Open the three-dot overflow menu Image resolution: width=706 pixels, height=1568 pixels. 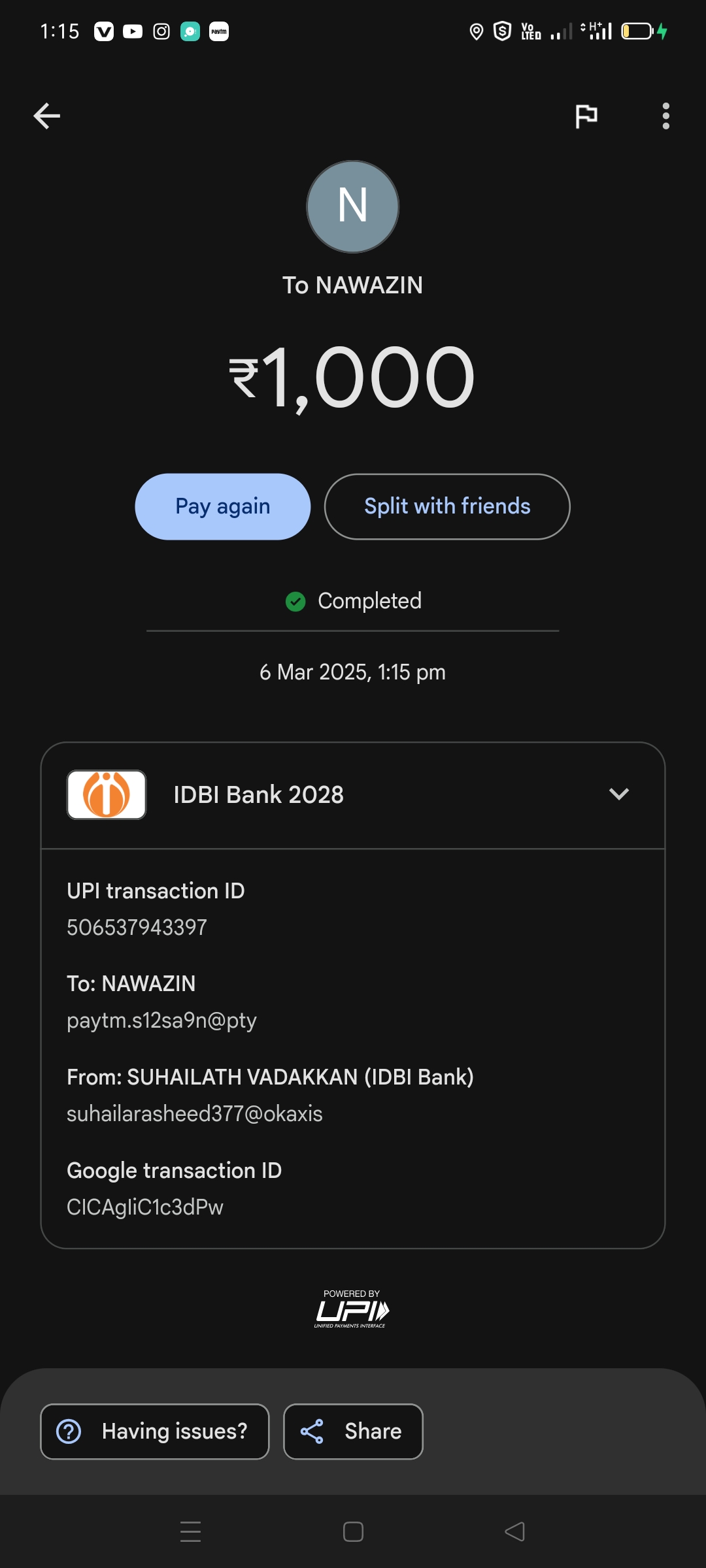(665, 116)
